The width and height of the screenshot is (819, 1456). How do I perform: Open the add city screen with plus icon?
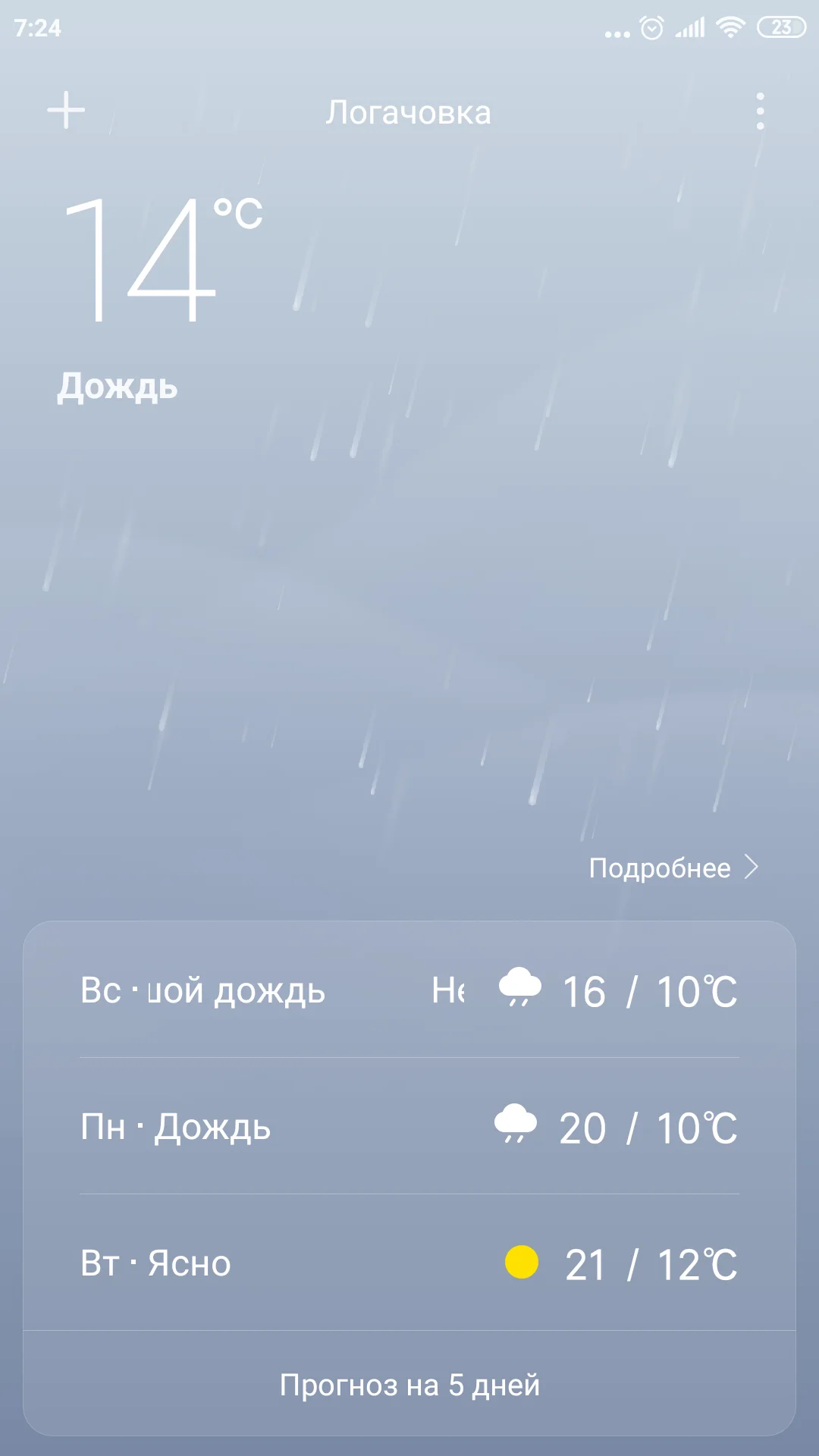[x=67, y=110]
